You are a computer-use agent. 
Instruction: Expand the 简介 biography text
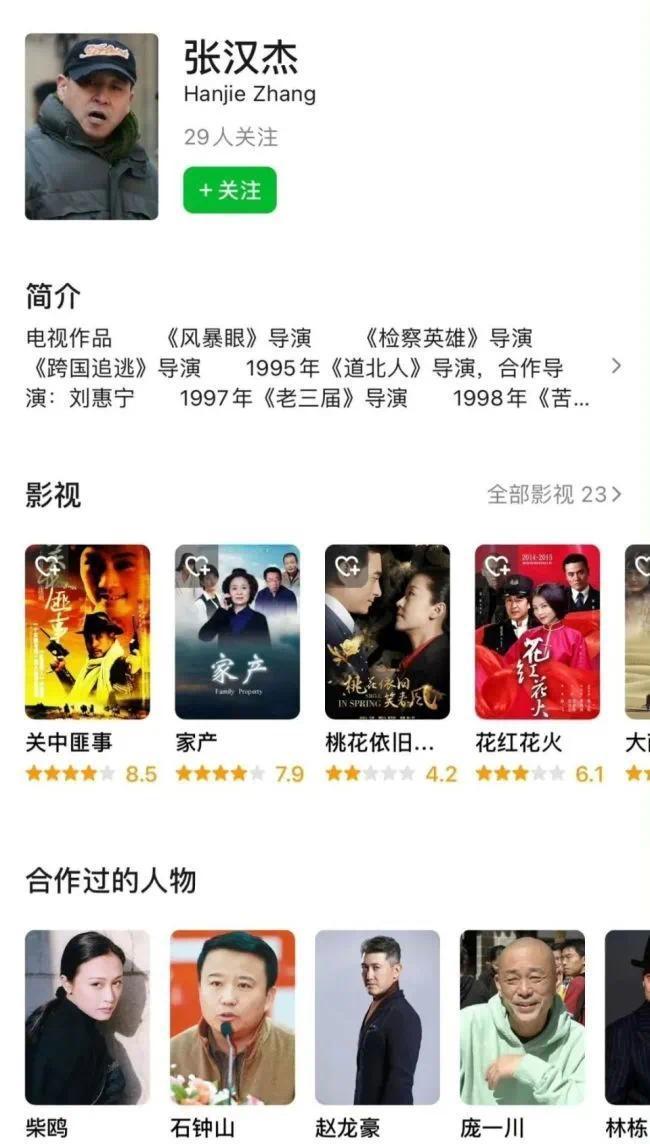616,366
